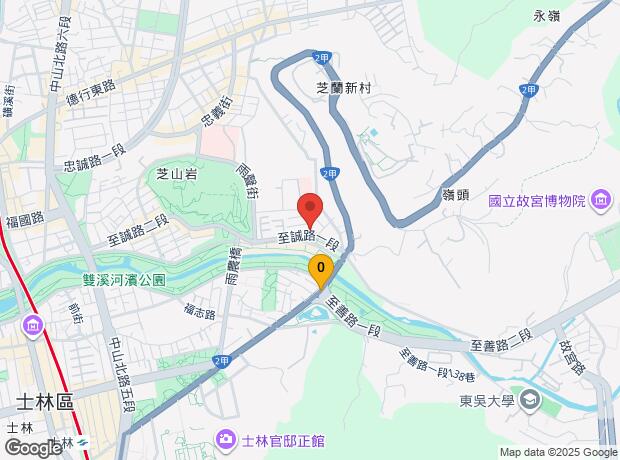The width and height of the screenshot is (620, 460).
Task: Open the 士林官邸正館 attraction marker
Action: pyautogui.click(x=226, y=440)
